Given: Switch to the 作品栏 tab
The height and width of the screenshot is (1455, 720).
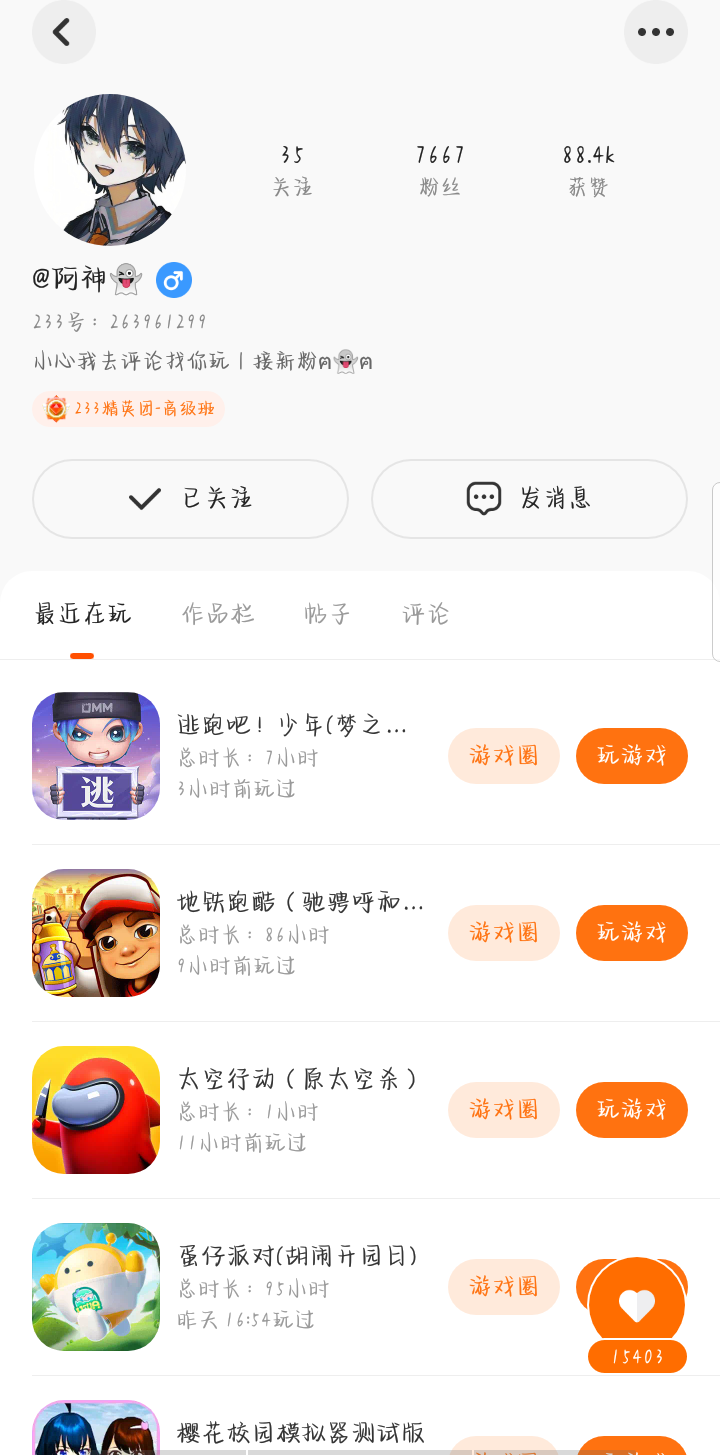Looking at the screenshot, I should tap(218, 614).
